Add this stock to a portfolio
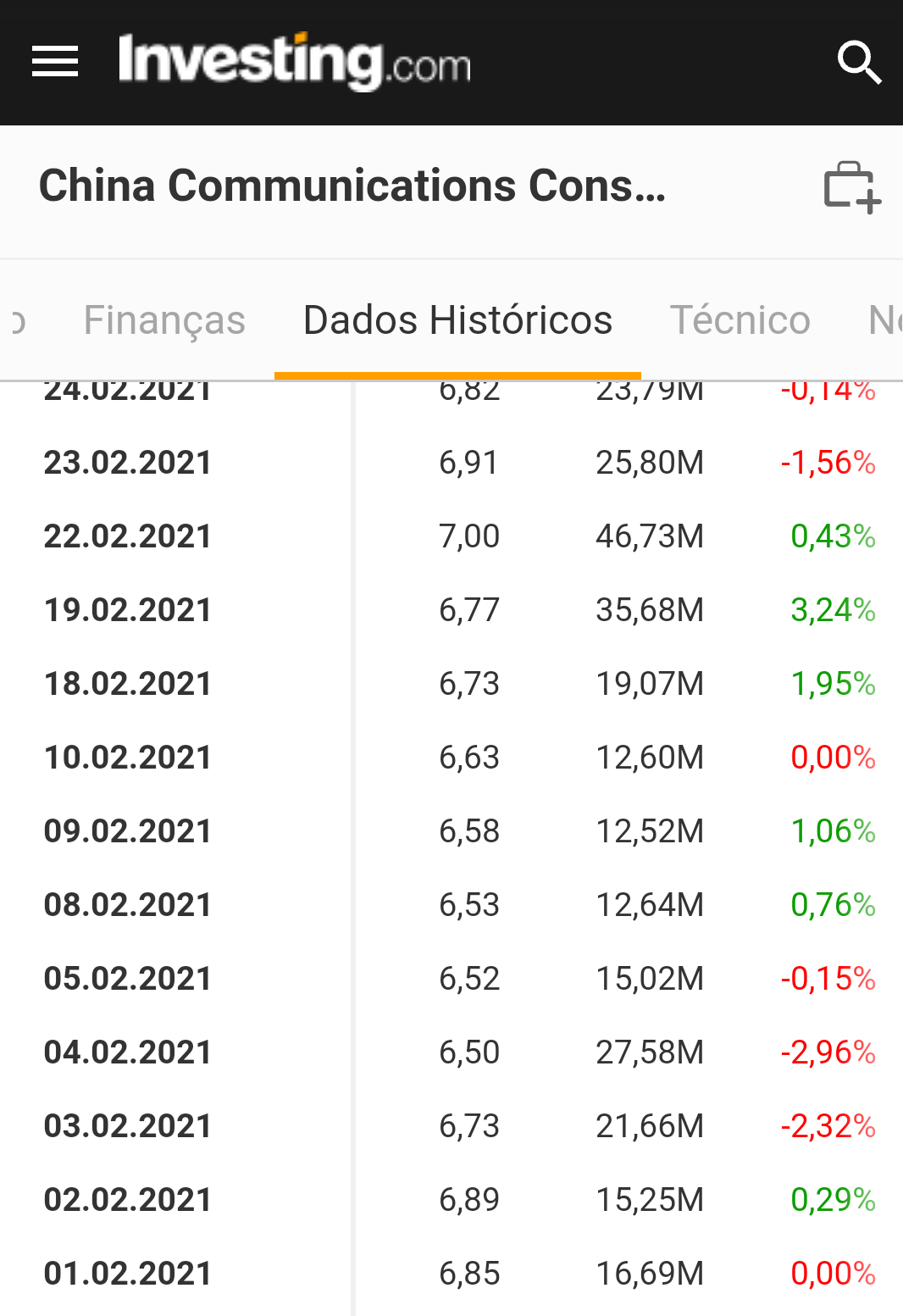The height and width of the screenshot is (1316, 903). coord(852,187)
